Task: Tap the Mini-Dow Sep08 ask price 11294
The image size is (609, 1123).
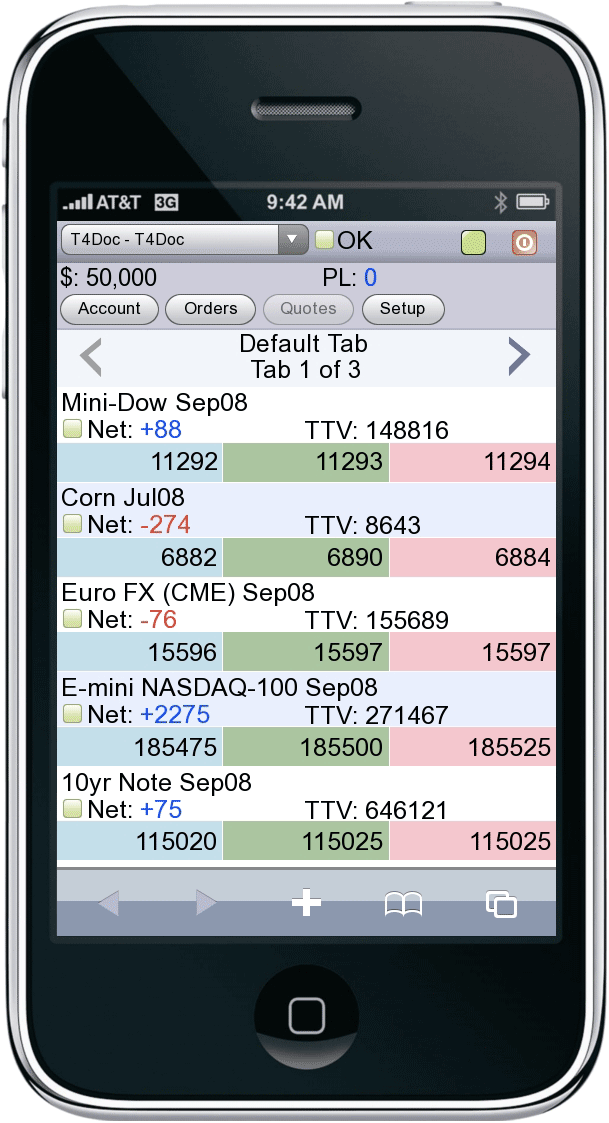Action: point(473,462)
